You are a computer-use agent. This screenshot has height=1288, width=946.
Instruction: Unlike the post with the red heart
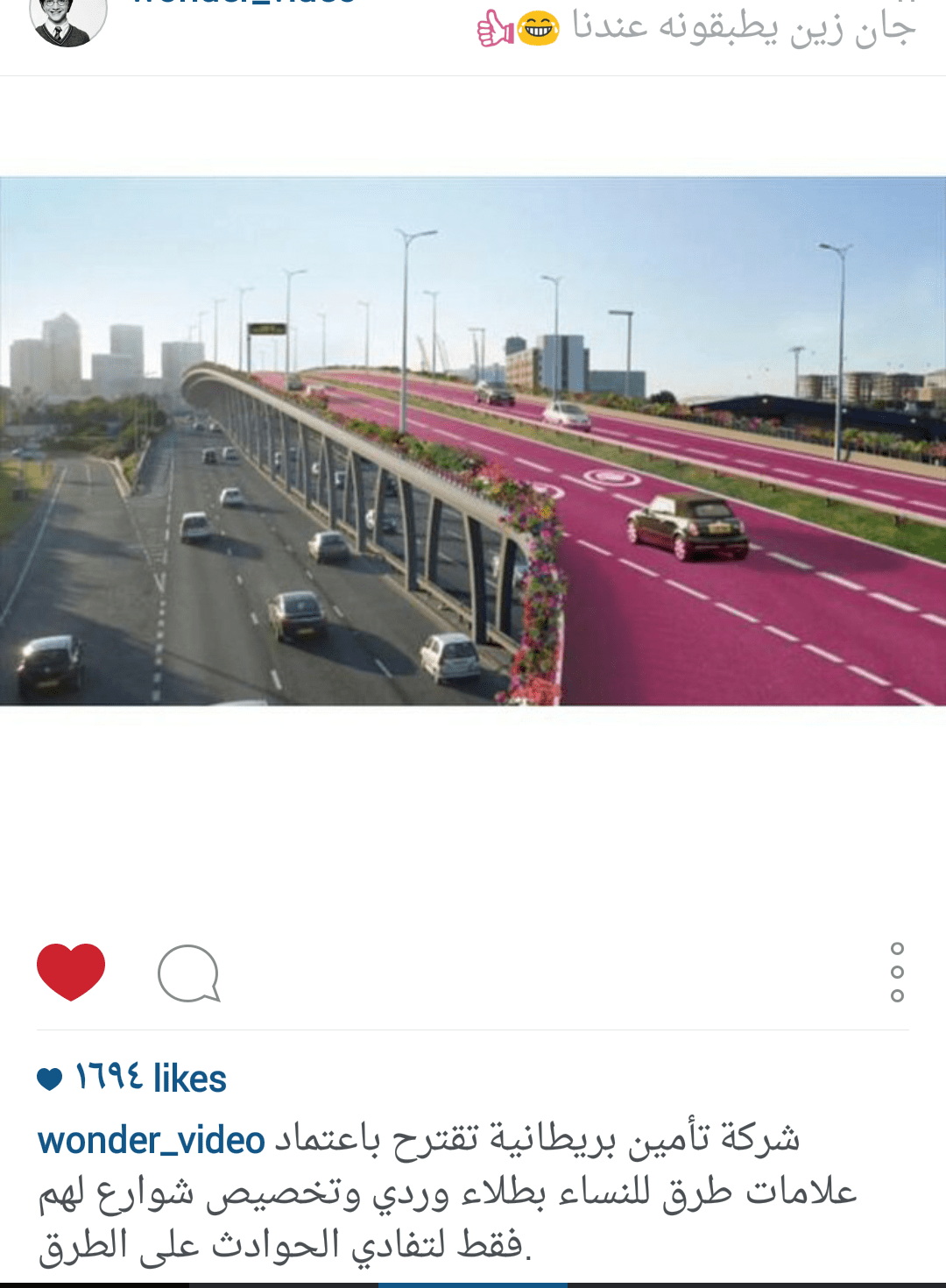pos(71,972)
